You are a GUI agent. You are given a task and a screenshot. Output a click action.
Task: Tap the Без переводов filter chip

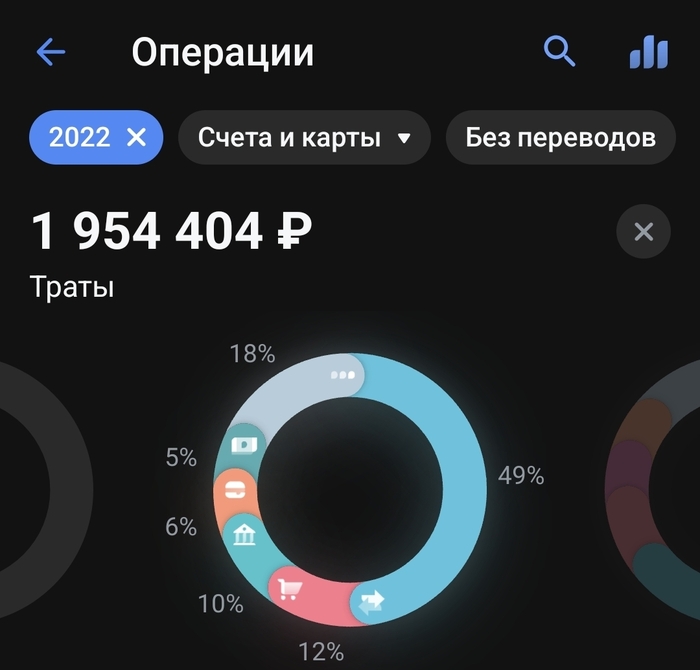[x=560, y=138]
